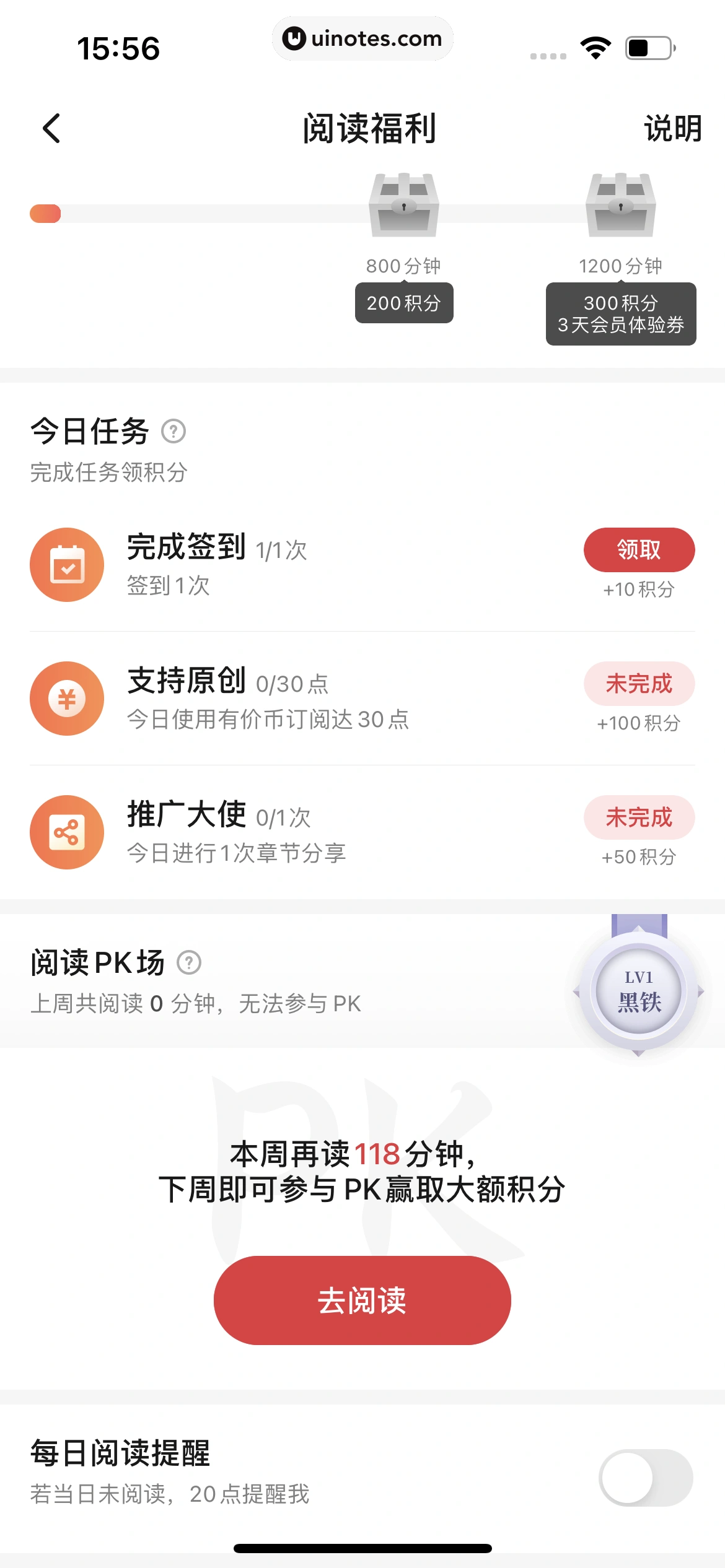Click the 推广大使 share icon
This screenshot has width=725, height=1568.
(x=67, y=832)
